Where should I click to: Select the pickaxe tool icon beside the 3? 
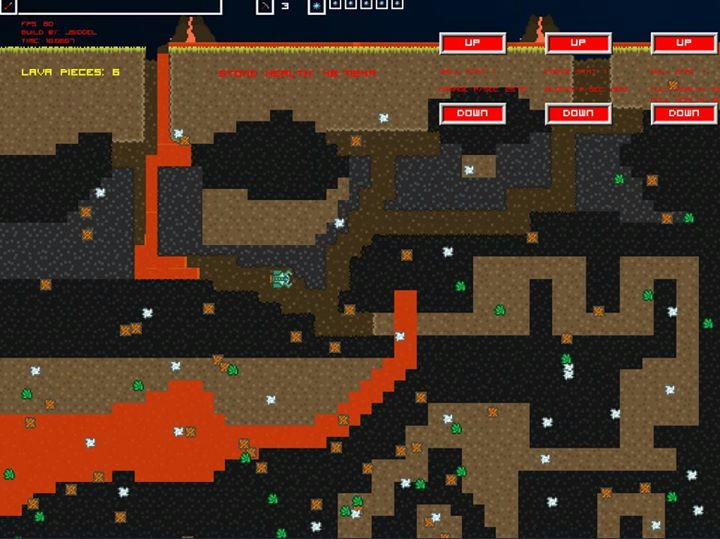[x=265, y=6]
